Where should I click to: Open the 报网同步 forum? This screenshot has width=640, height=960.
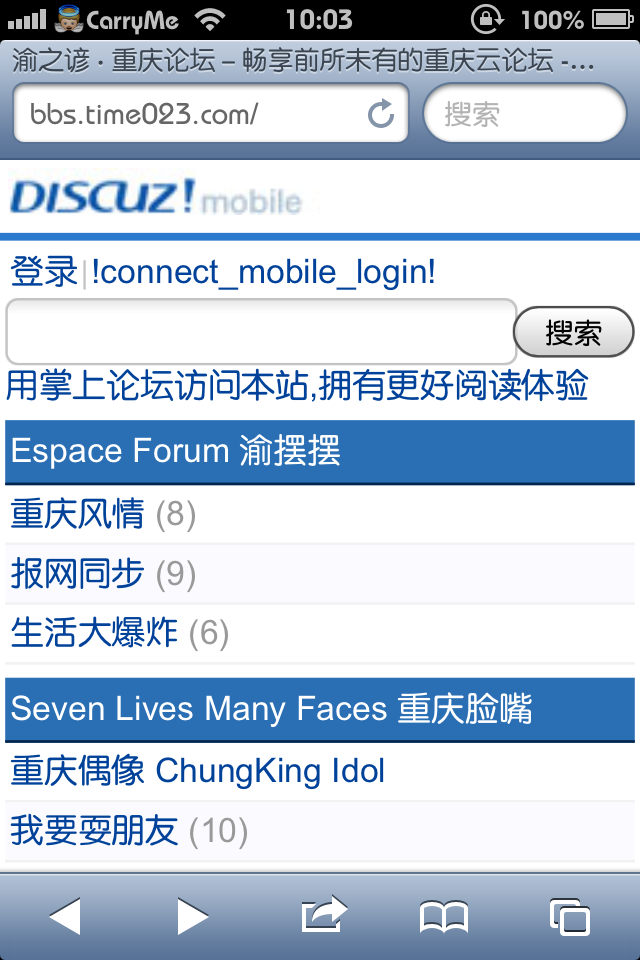tap(78, 573)
